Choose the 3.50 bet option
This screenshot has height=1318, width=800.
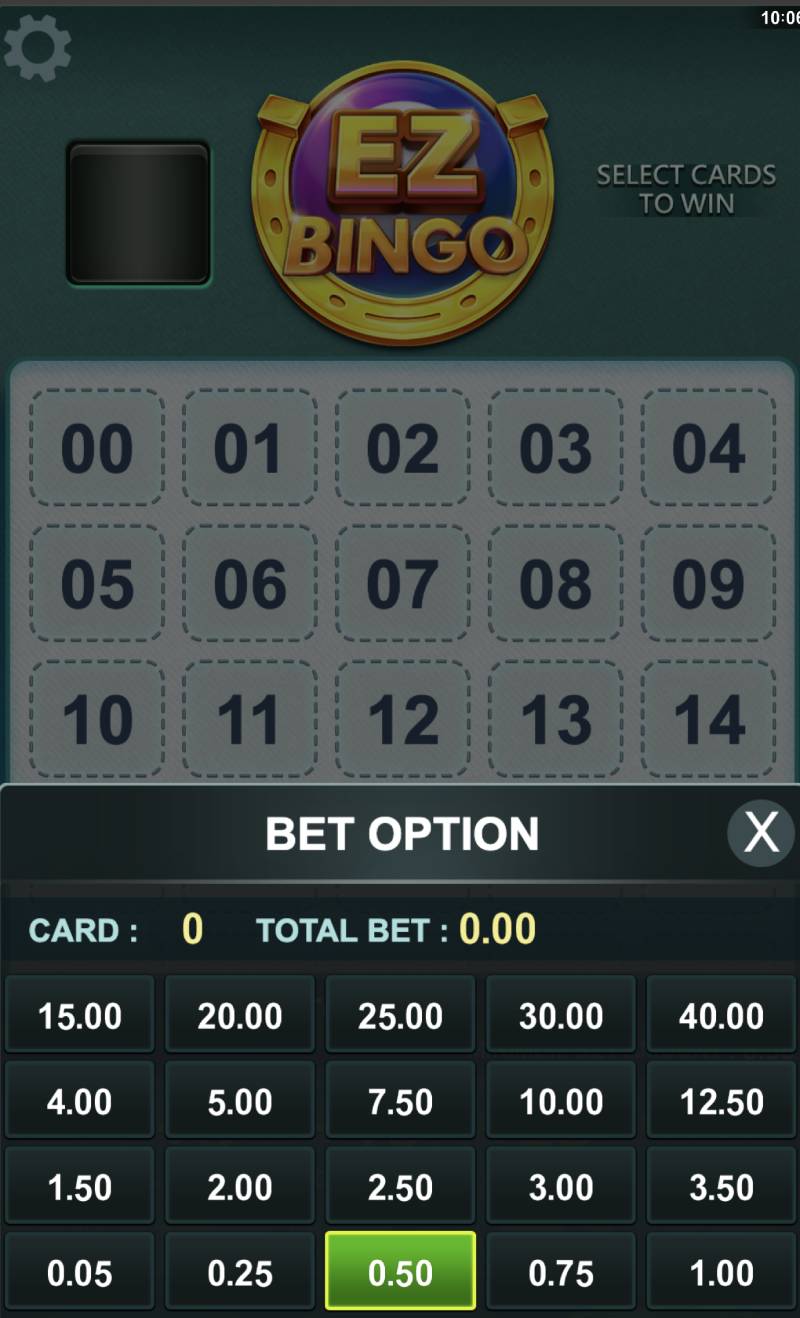pos(721,1188)
